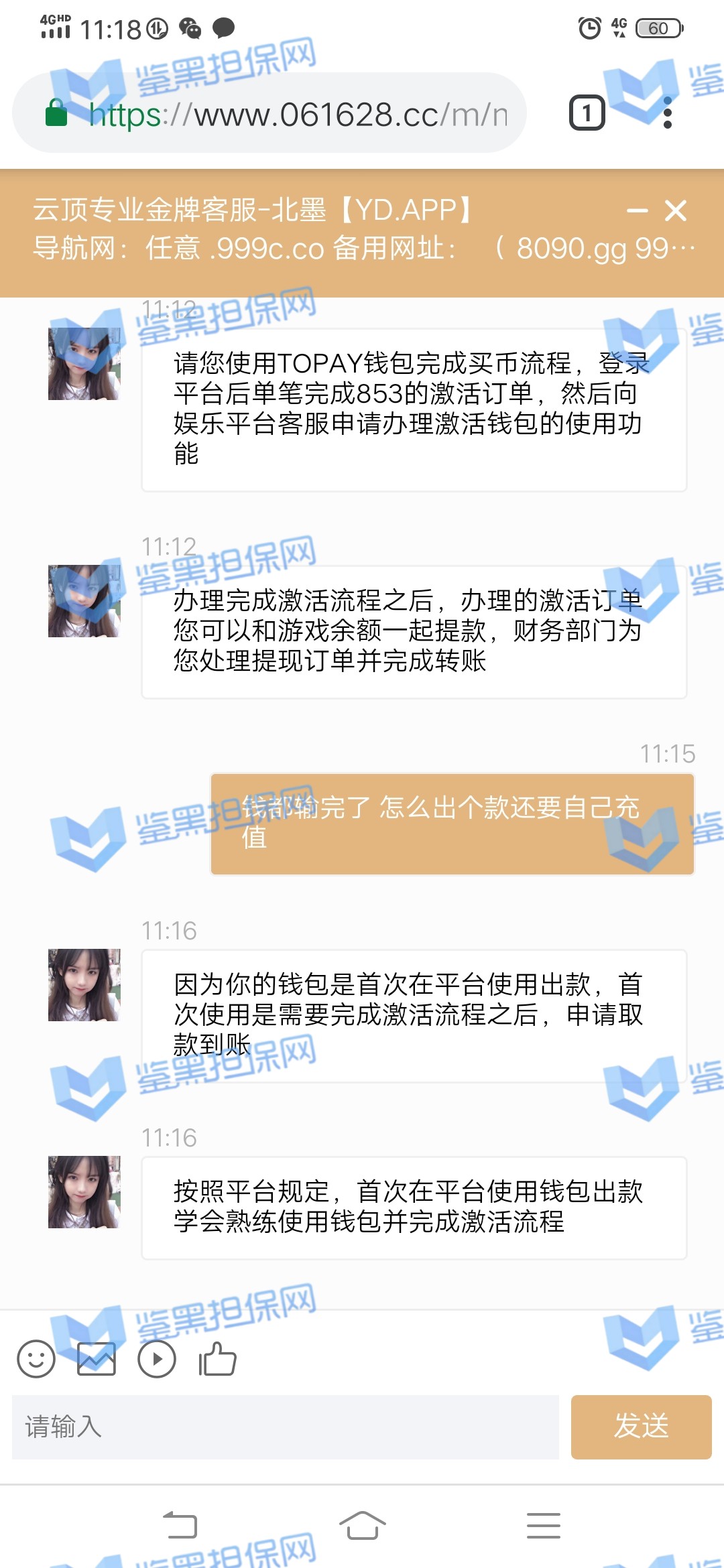Open the browser tab switcher

[x=587, y=113]
